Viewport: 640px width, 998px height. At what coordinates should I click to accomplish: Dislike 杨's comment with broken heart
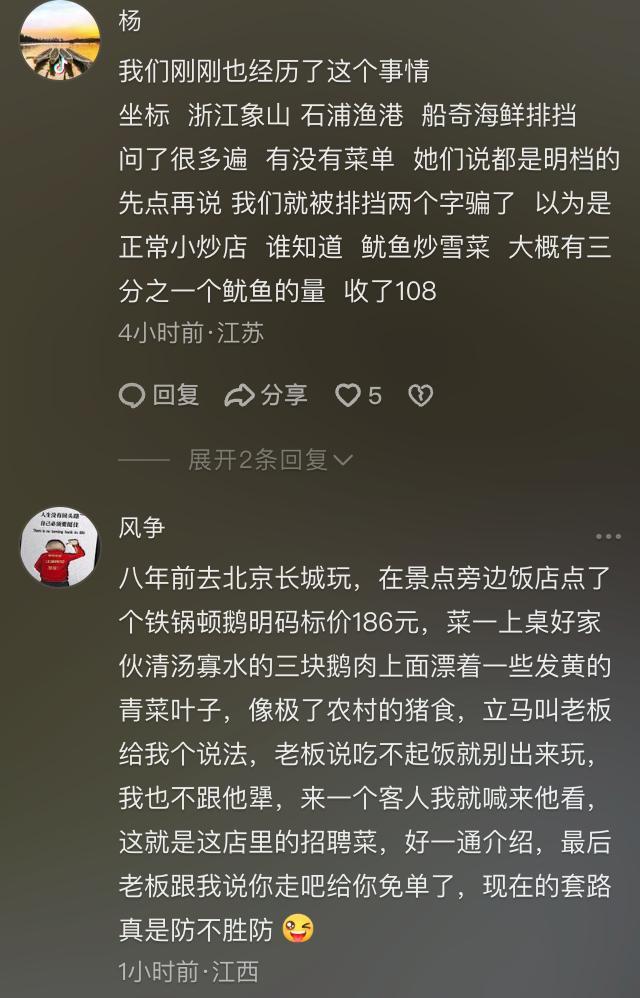pyautogui.click(x=421, y=396)
